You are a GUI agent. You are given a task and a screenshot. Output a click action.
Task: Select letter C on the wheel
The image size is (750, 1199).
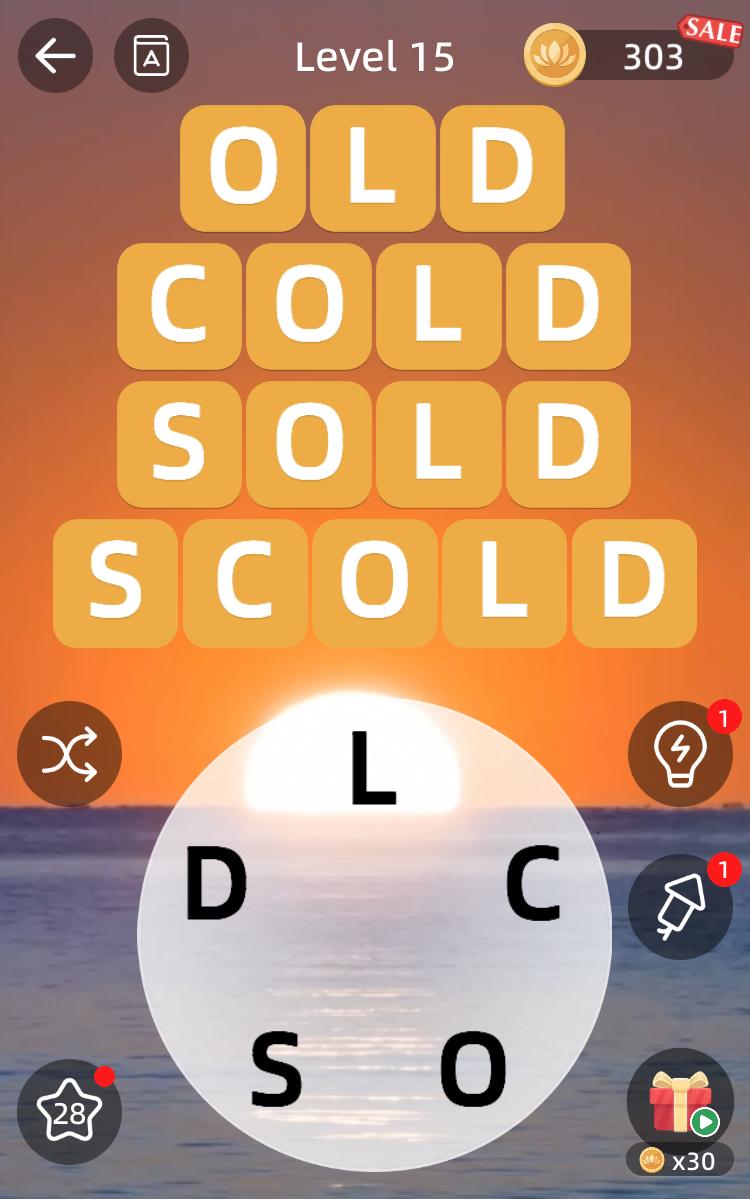[x=532, y=884]
